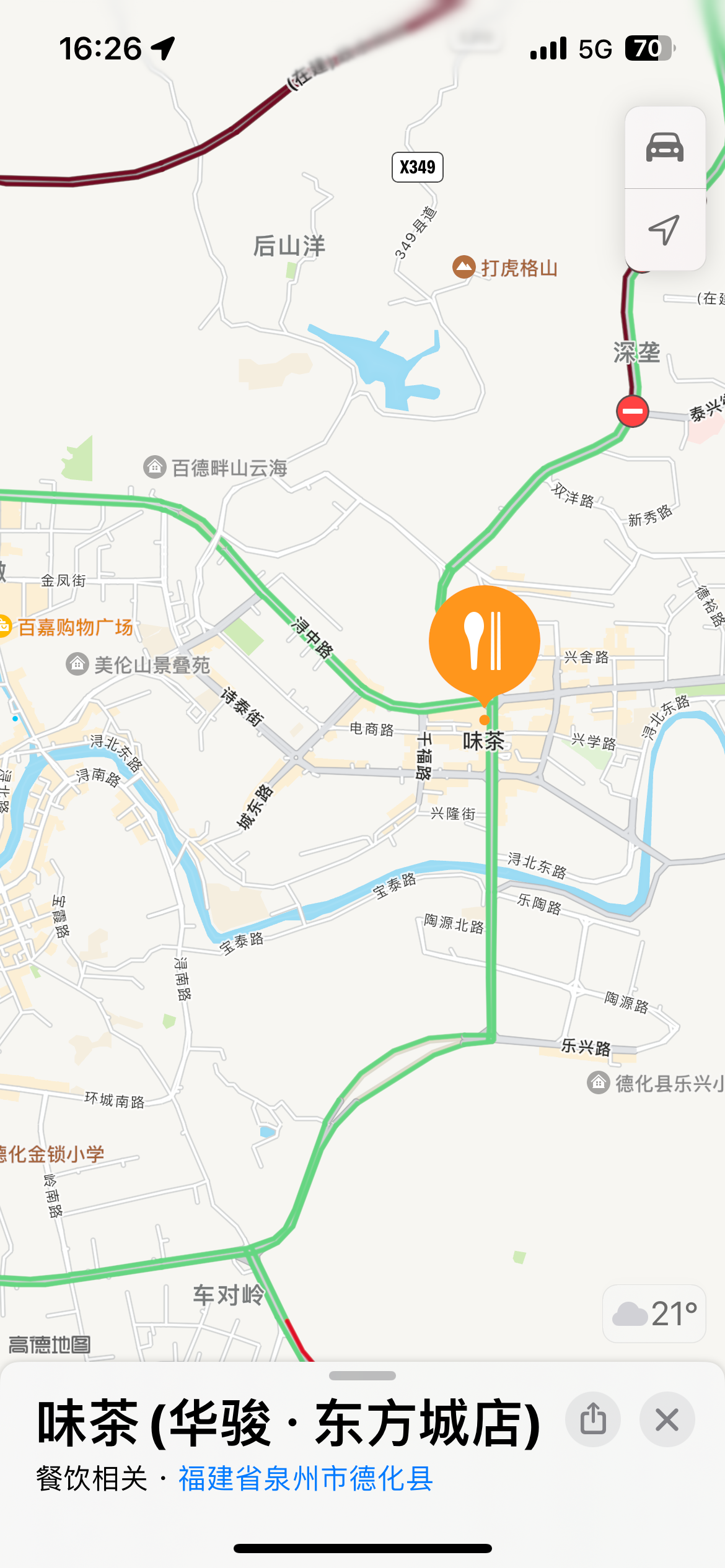The image size is (725, 1568).
Task: Open the 福建省泉州市德化县 link
Action: [x=305, y=1479]
